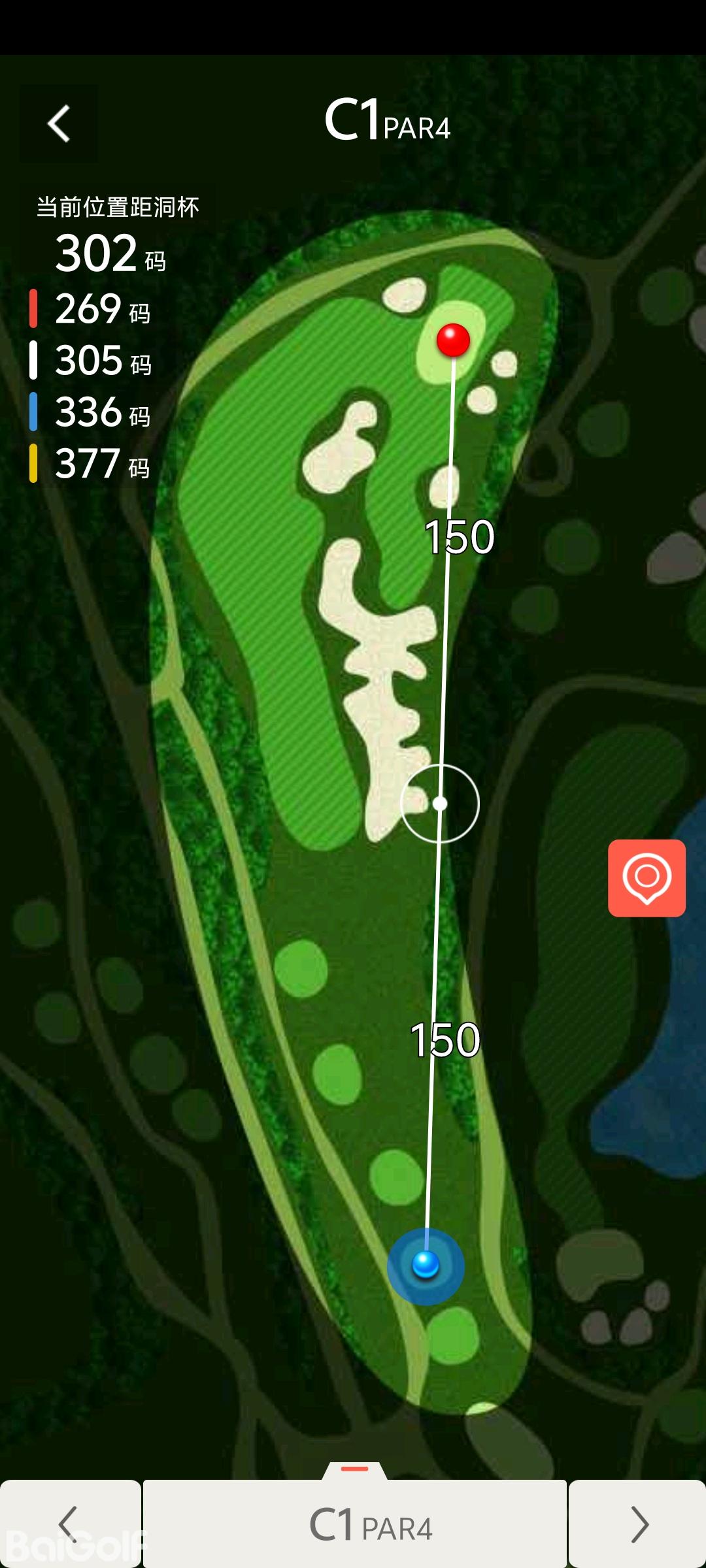Tap the white target circle on fairway

pyautogui.click(x=440, y=804)
